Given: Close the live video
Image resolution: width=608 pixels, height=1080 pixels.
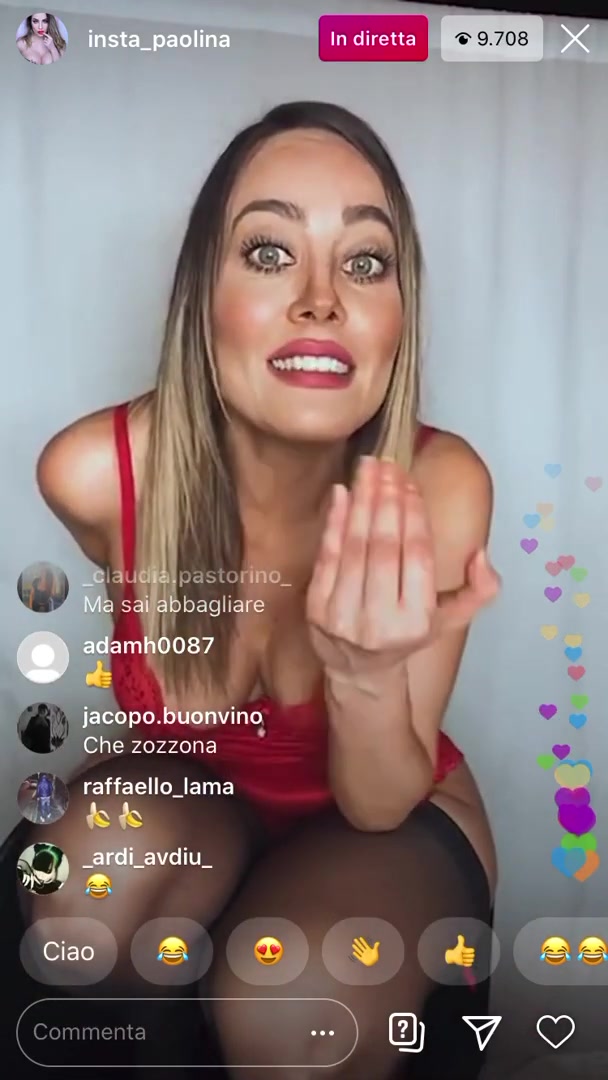Looking at the screenshot, I should click(574, 39).
